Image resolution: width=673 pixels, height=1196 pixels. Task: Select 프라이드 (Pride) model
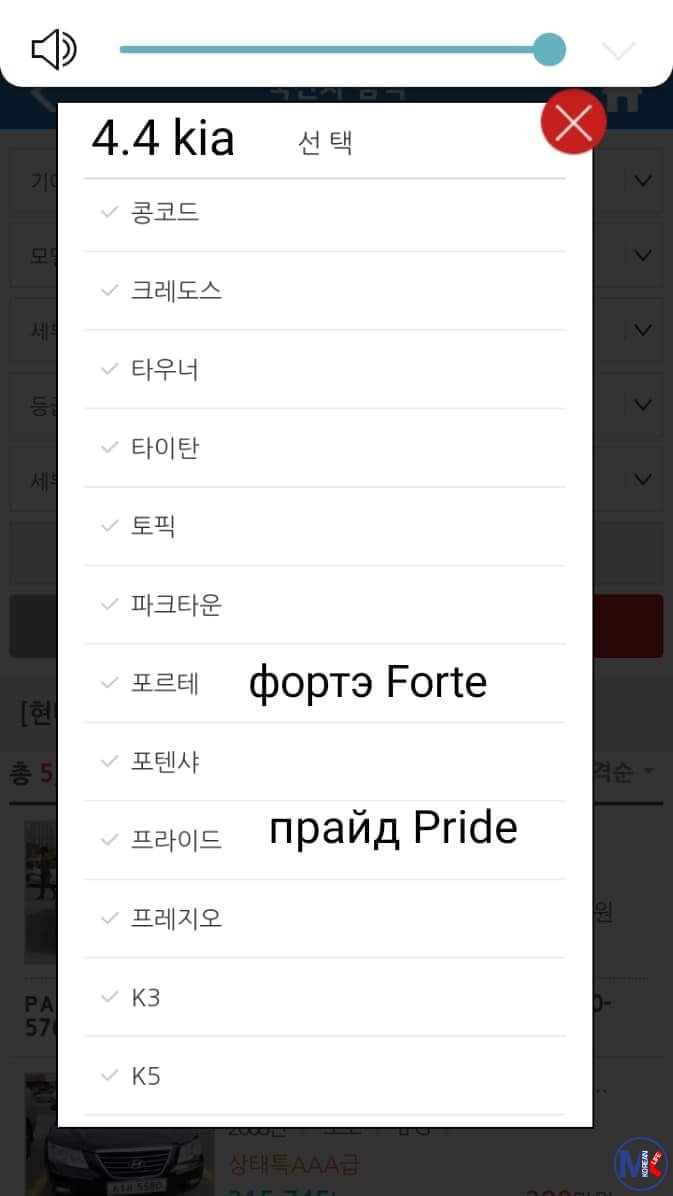coord(176,840)
